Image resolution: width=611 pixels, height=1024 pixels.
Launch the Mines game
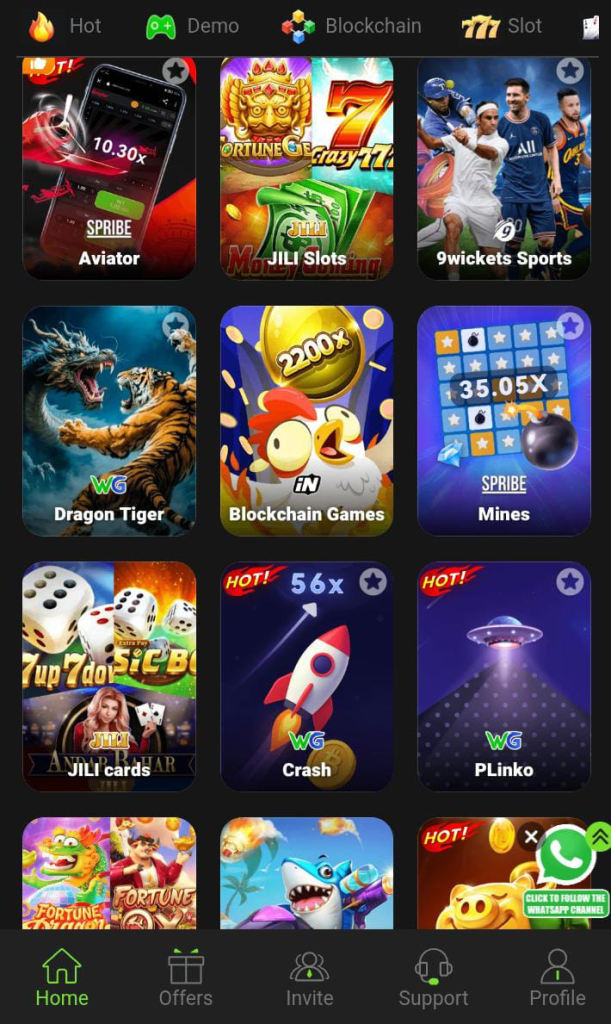coord(503,420)
